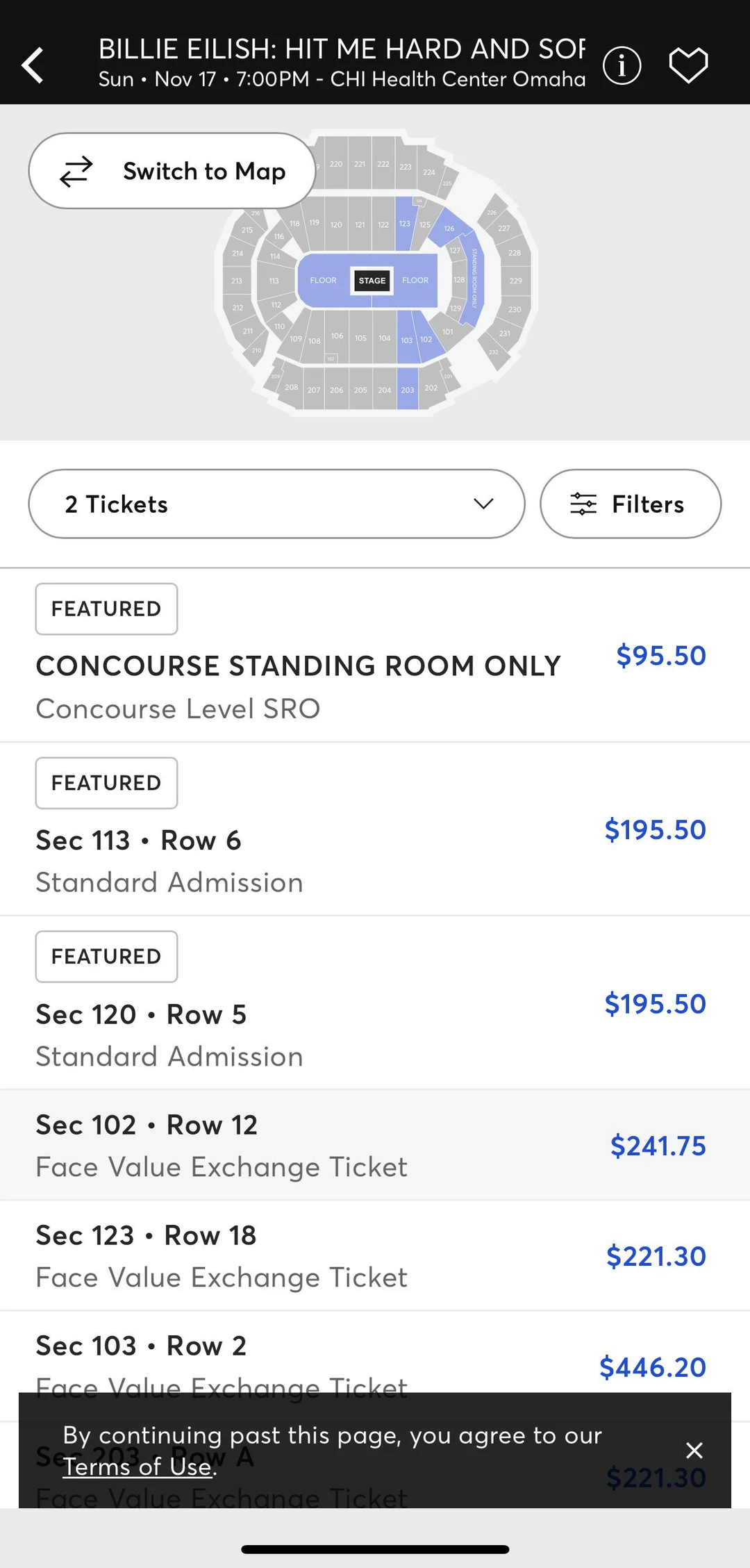Select the STAGE label on the seat map

click(x=372, y=281)
